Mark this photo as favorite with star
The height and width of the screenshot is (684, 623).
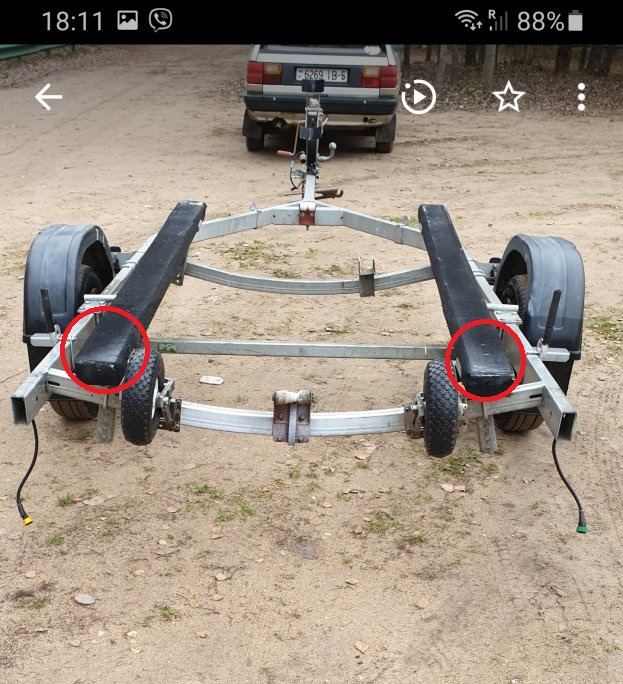point(508,97)
